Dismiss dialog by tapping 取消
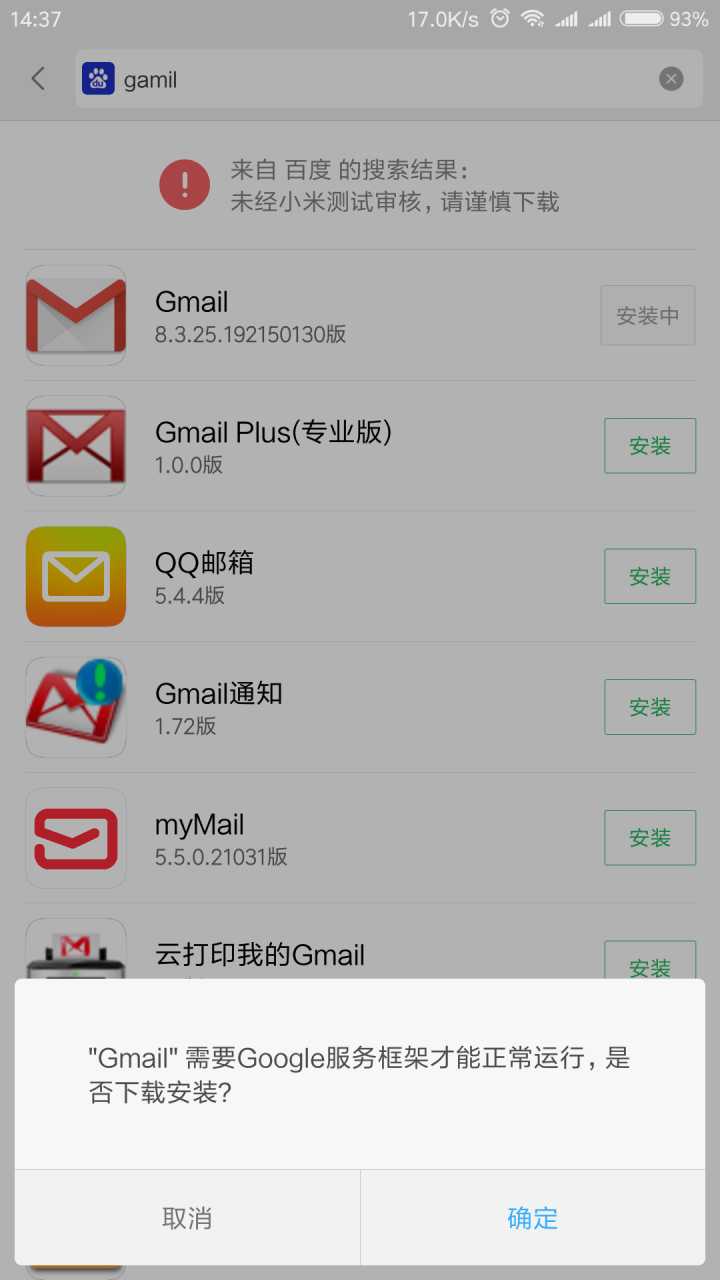 click(186, 1218)
